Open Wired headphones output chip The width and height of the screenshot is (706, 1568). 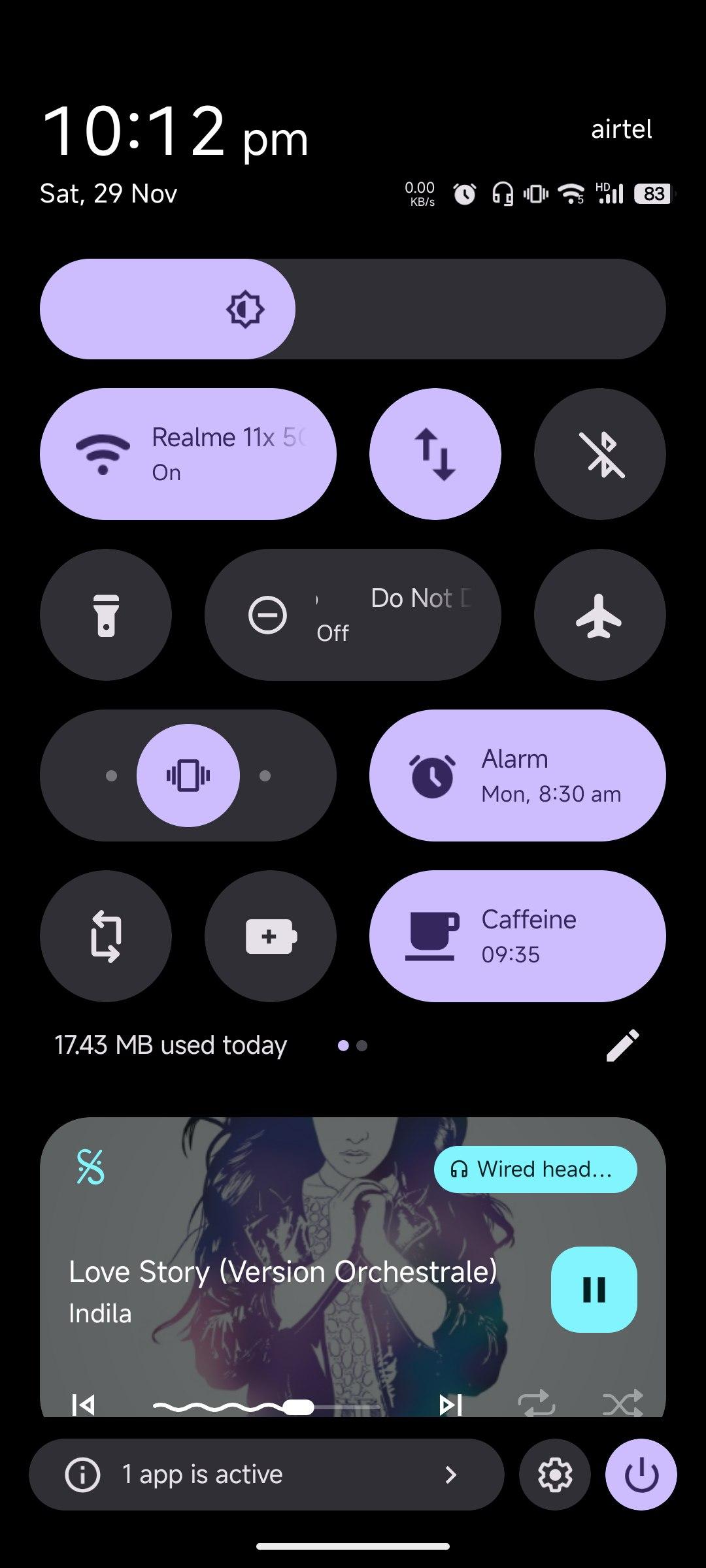535,1169
